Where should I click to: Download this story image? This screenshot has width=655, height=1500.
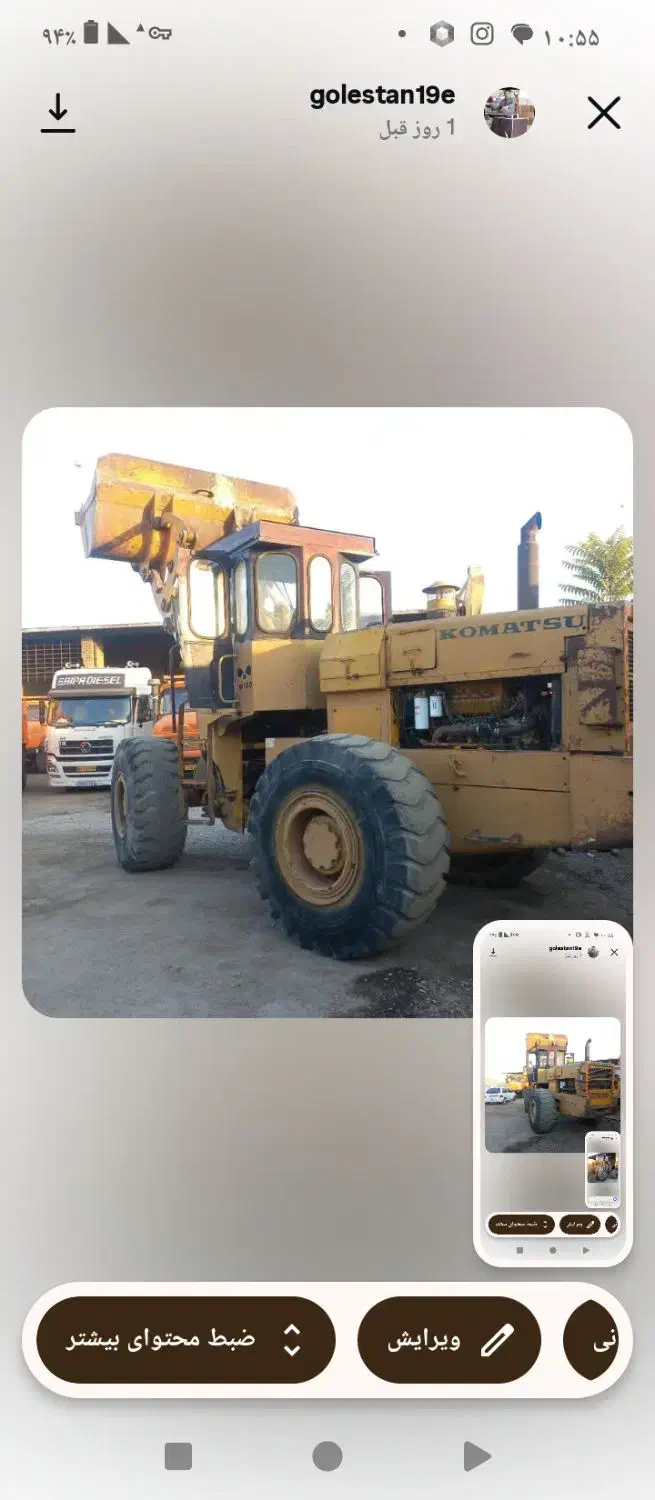tap(58, 113)
